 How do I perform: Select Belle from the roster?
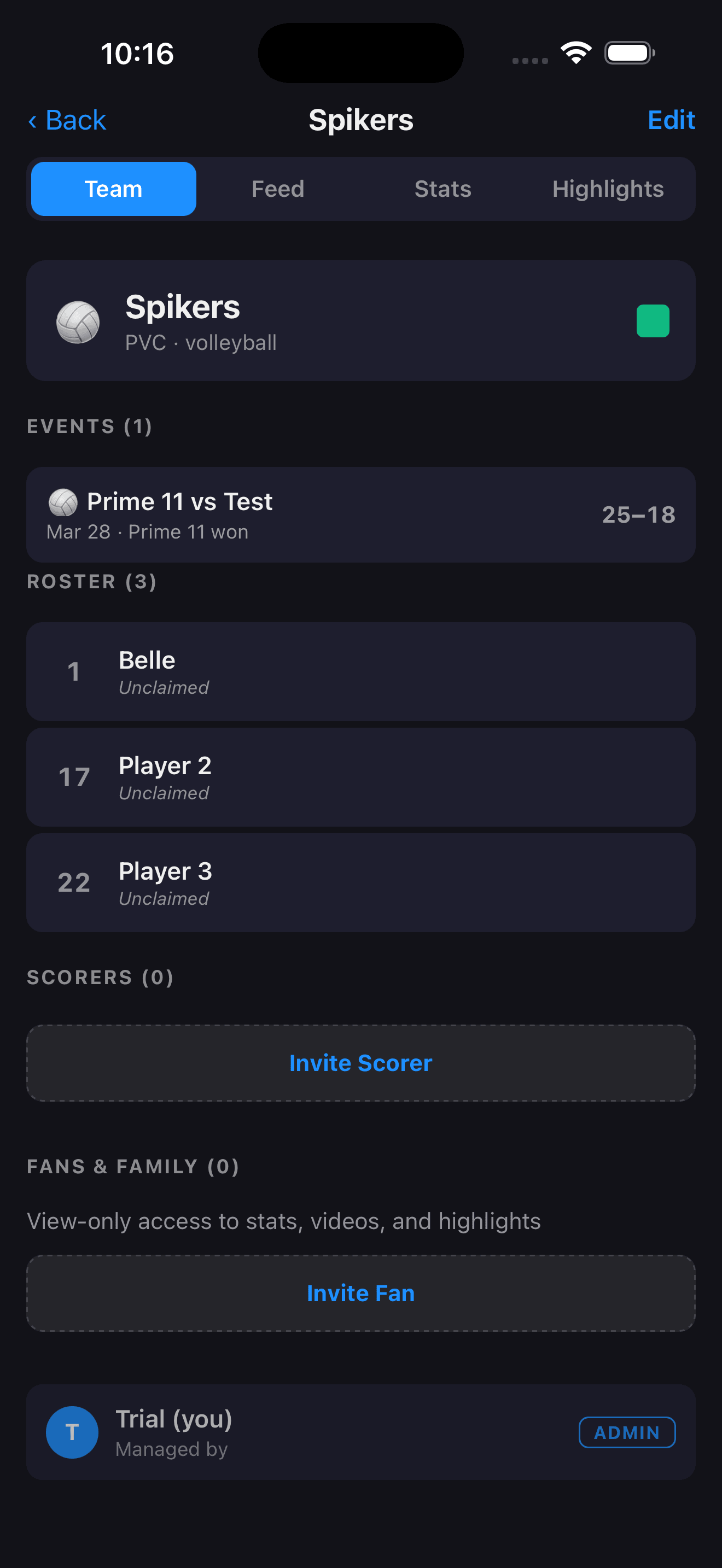[x=360, y=671]
